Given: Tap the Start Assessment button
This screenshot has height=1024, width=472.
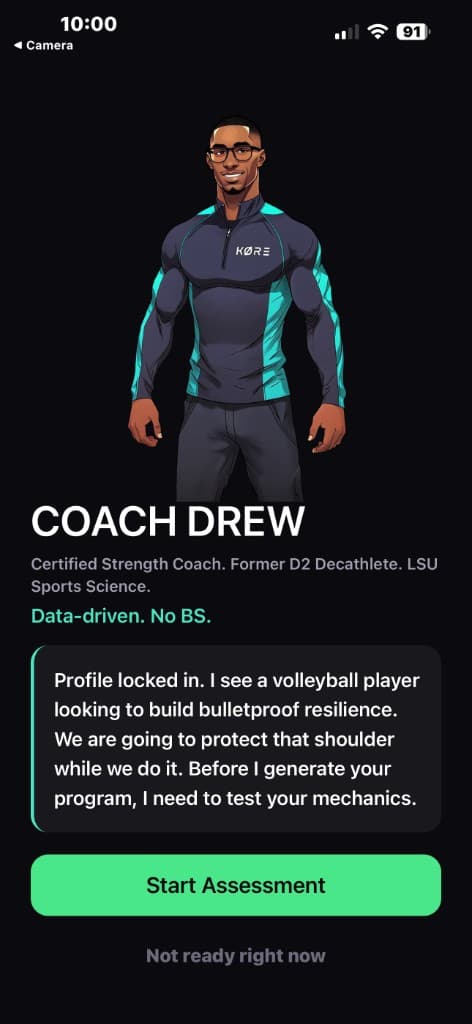Looking at the screenshot, I should pyautogui.click(x=236, y=885).
